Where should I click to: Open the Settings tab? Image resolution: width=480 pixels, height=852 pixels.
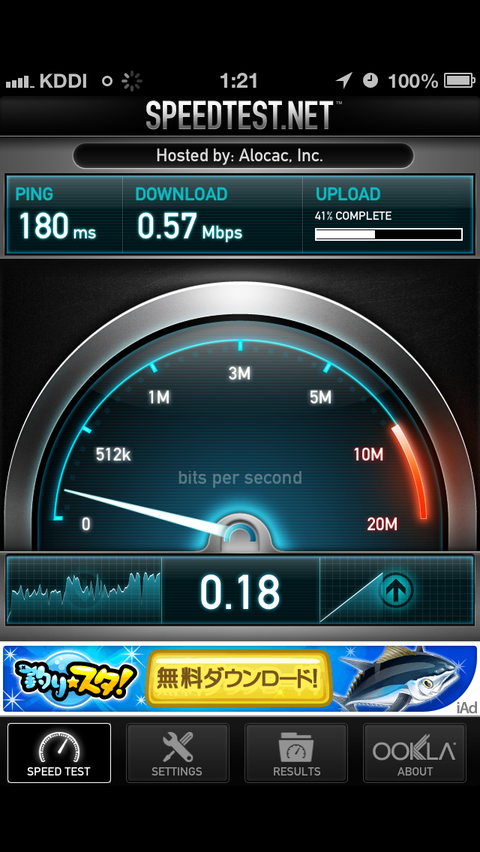point(177,753)
